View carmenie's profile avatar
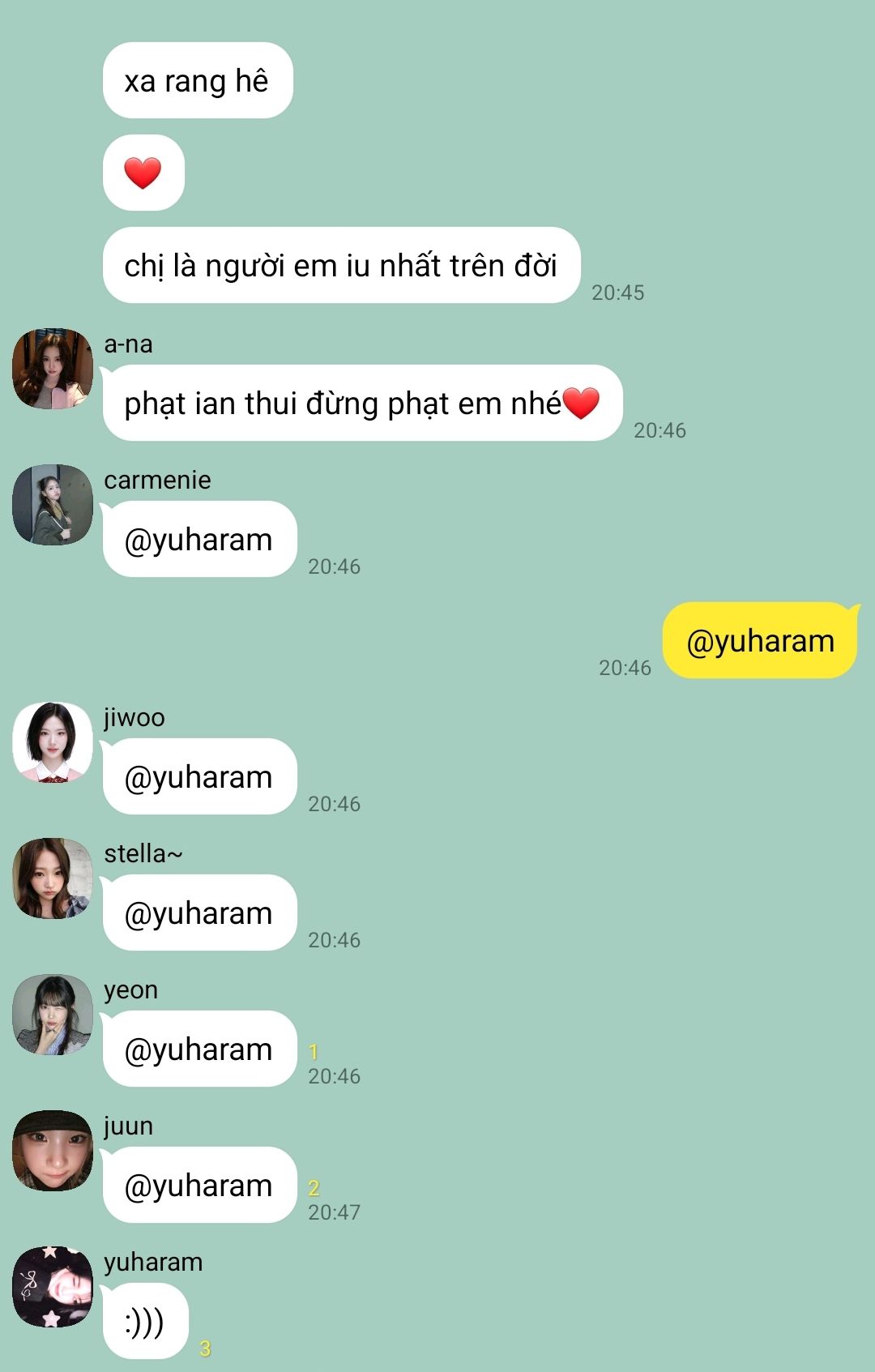 [53, 505]
